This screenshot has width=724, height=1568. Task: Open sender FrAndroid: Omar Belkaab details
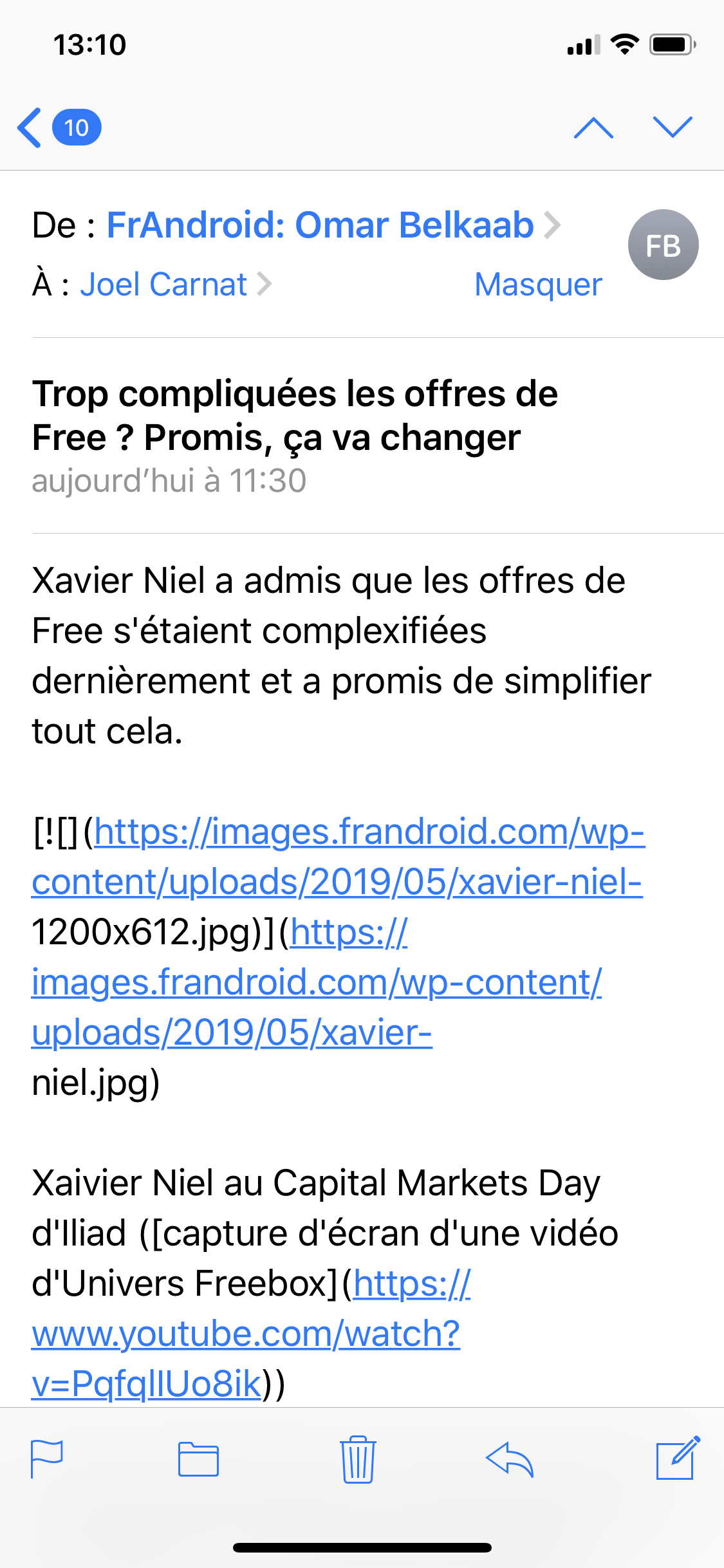pyautogui.click(x=333, y=225)
